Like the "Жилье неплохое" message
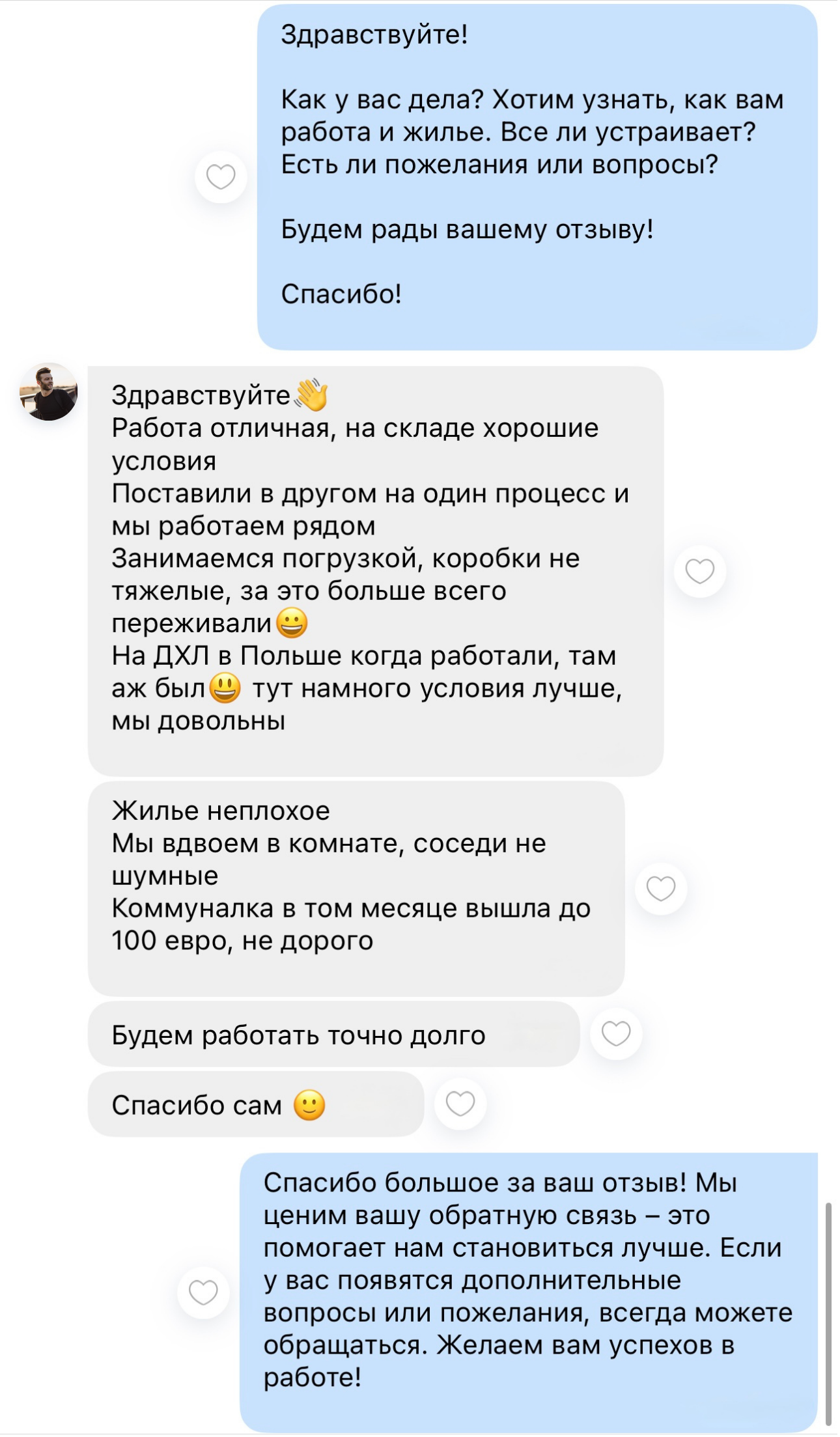This screenshot has width=840, height=1437. pos(661,889)
